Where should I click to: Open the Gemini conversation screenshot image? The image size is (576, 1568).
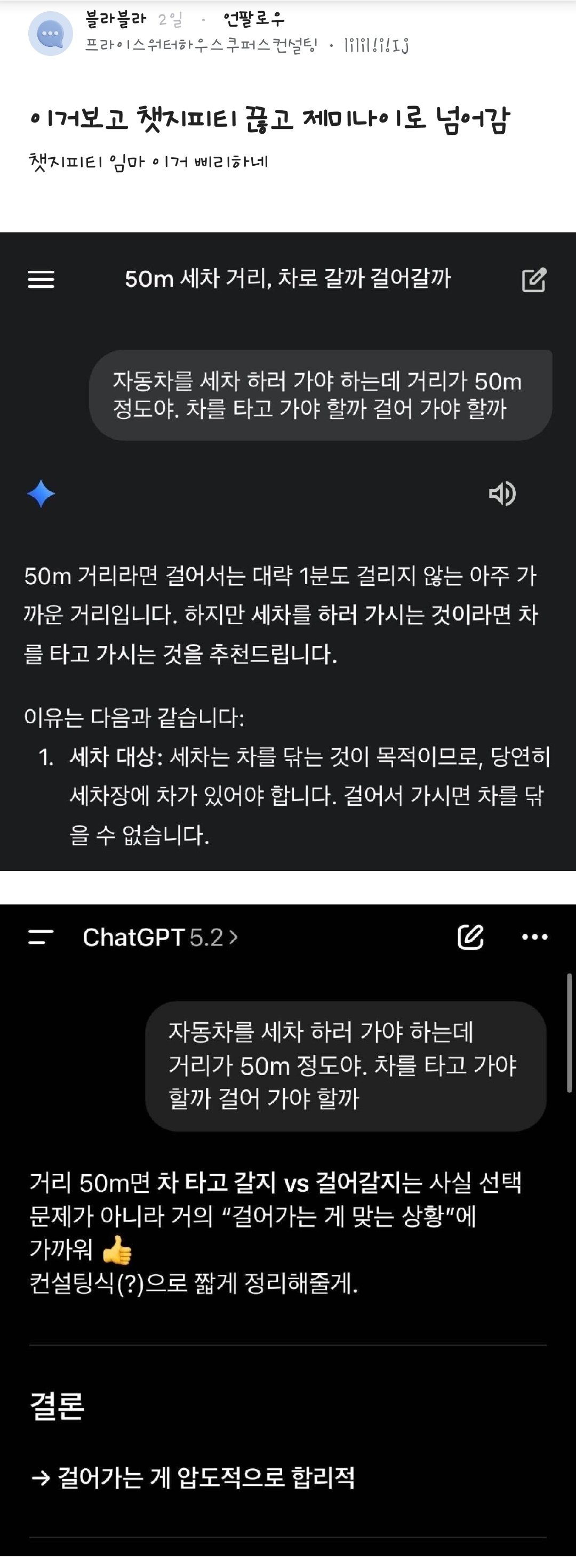click(288, 552)
